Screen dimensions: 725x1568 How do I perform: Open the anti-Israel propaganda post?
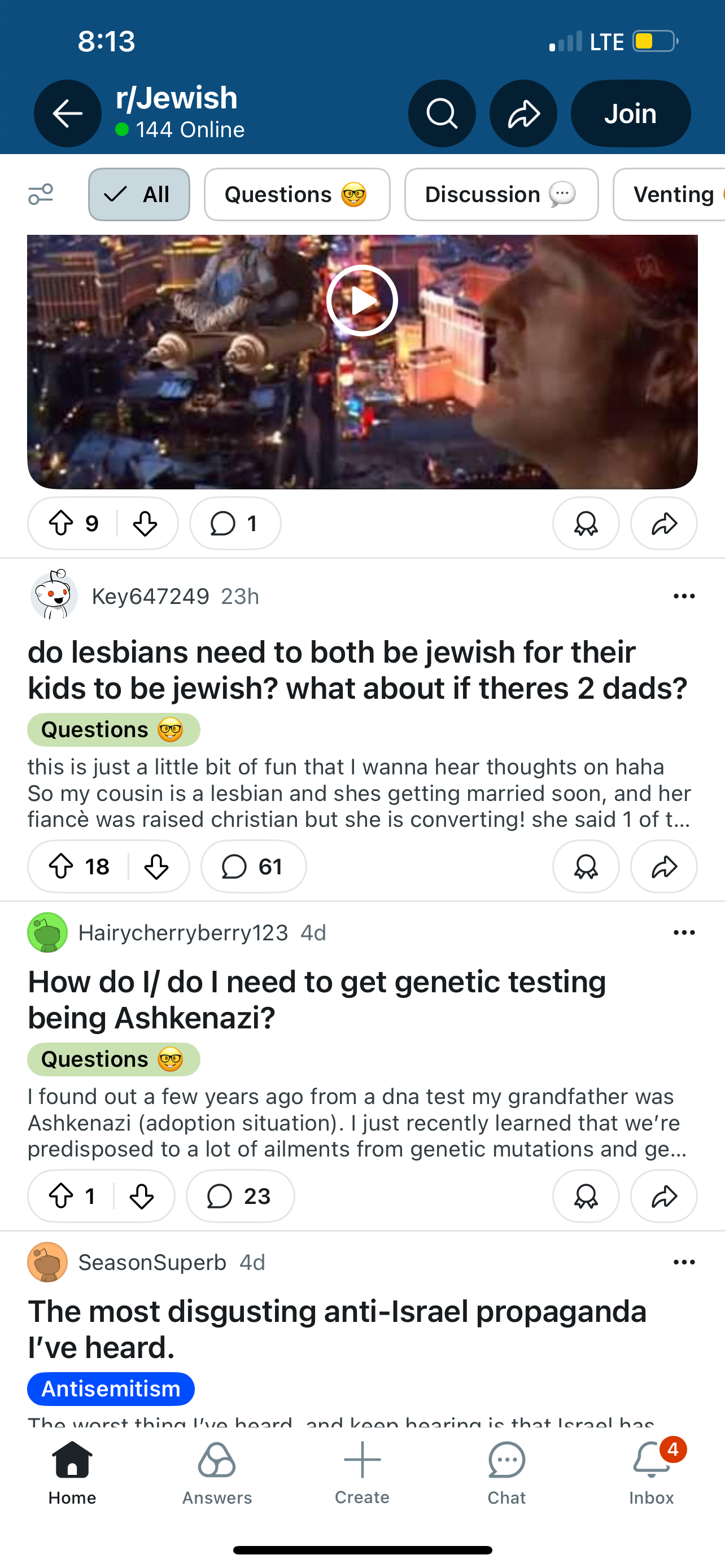pos(337,1329)
